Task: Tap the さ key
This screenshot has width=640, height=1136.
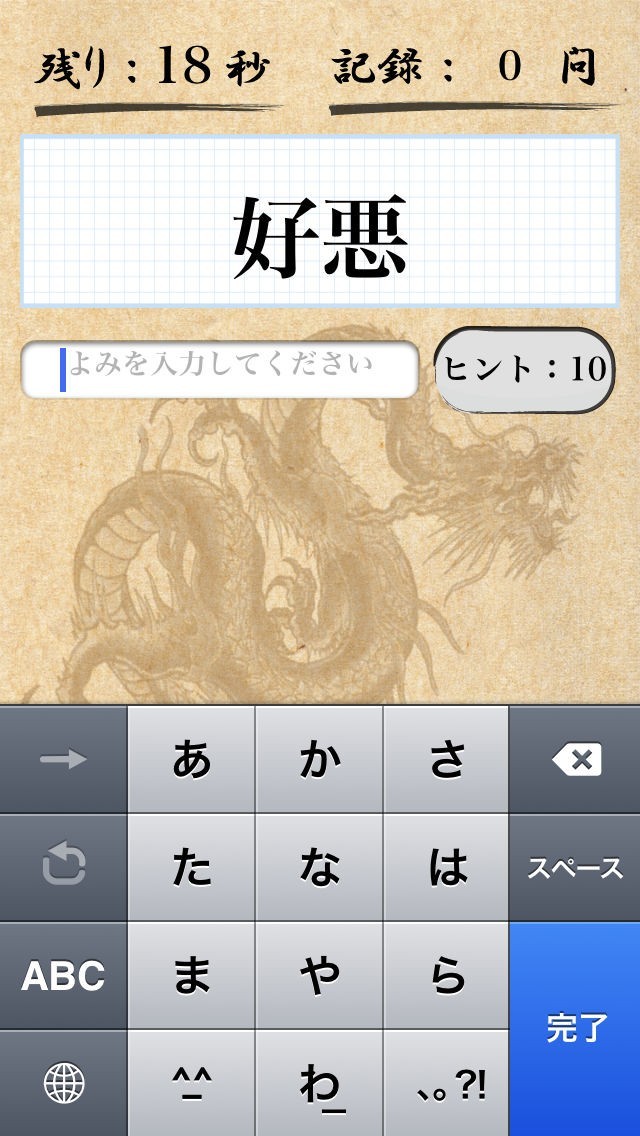Action: click(x=446, y=759)
